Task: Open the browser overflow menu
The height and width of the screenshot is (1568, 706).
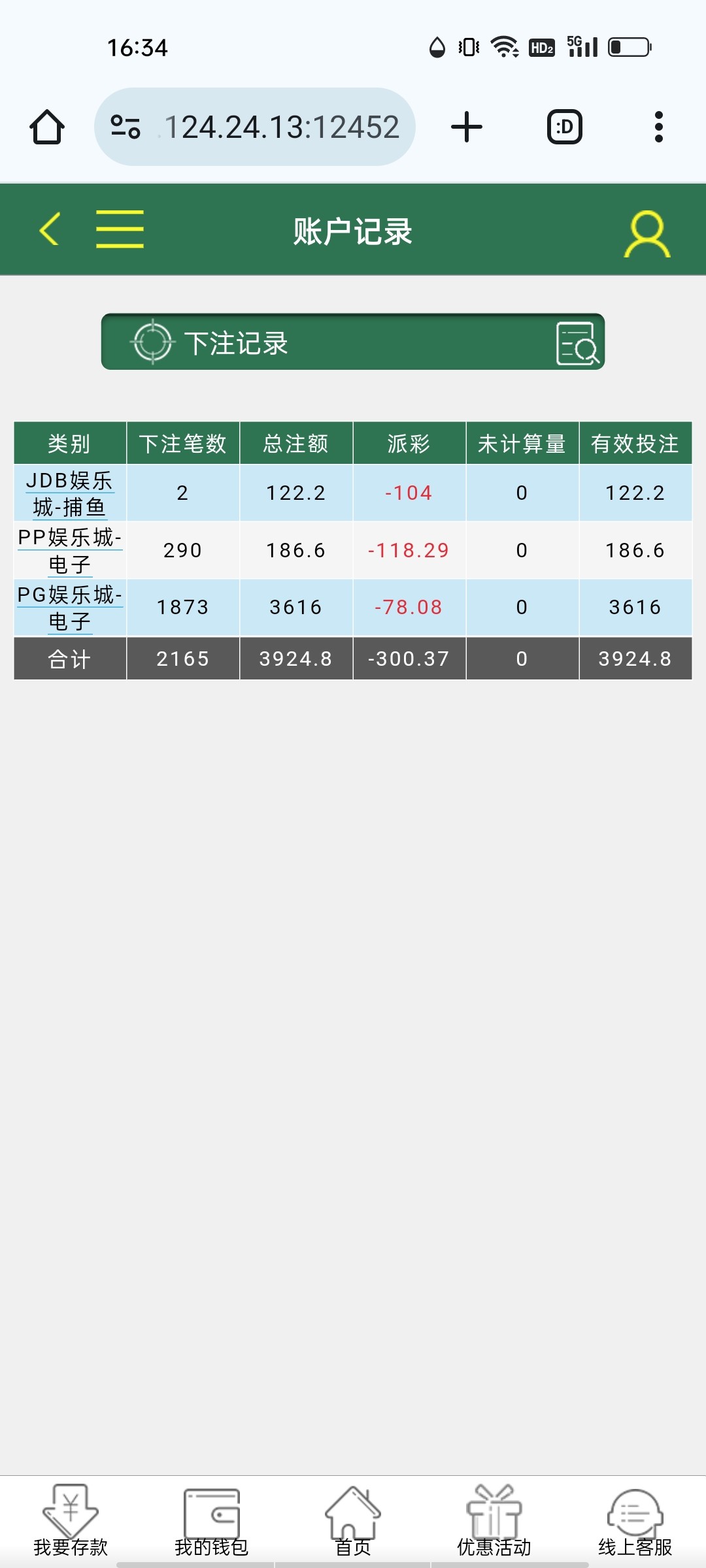Action: (x=659, y=127)
